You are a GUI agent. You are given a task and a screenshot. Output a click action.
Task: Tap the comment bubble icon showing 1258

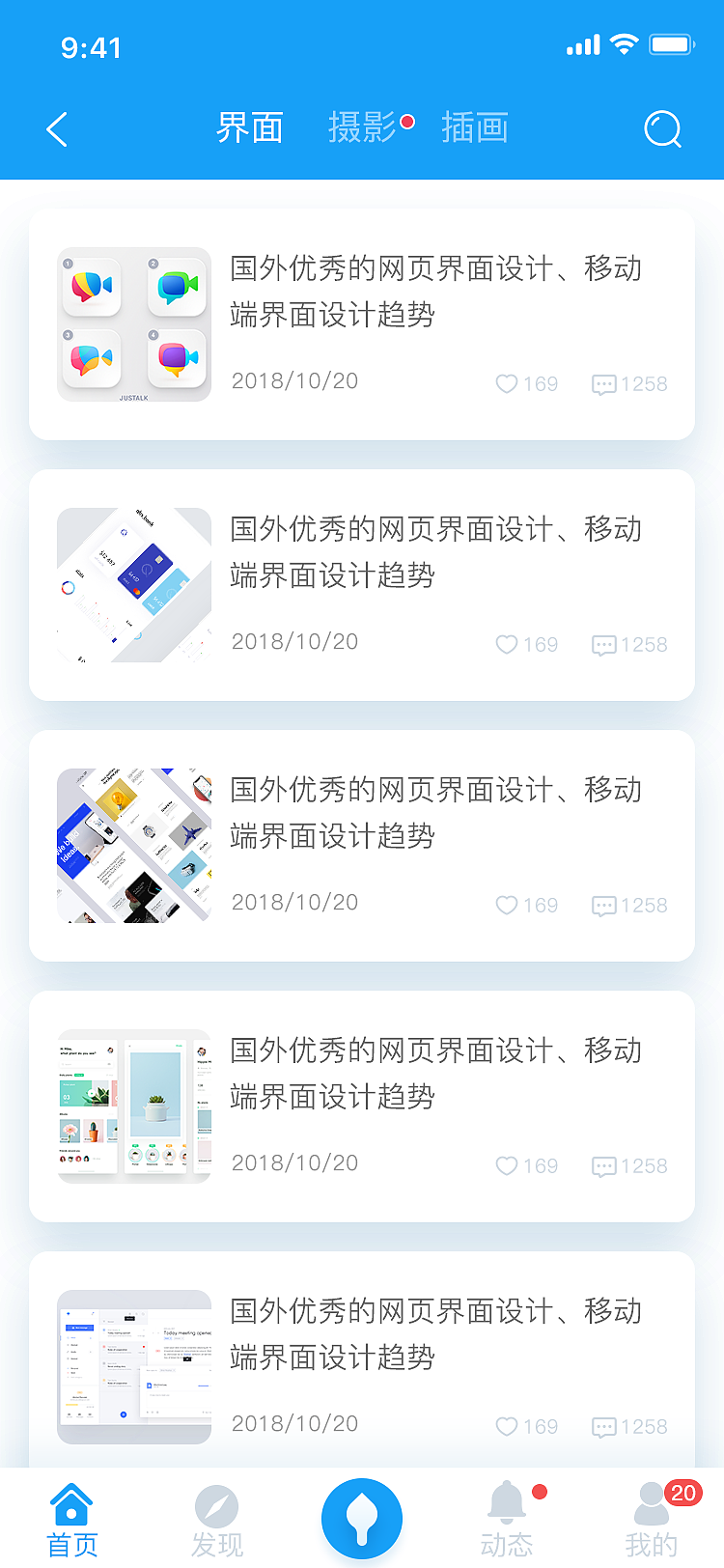point(603,384)
